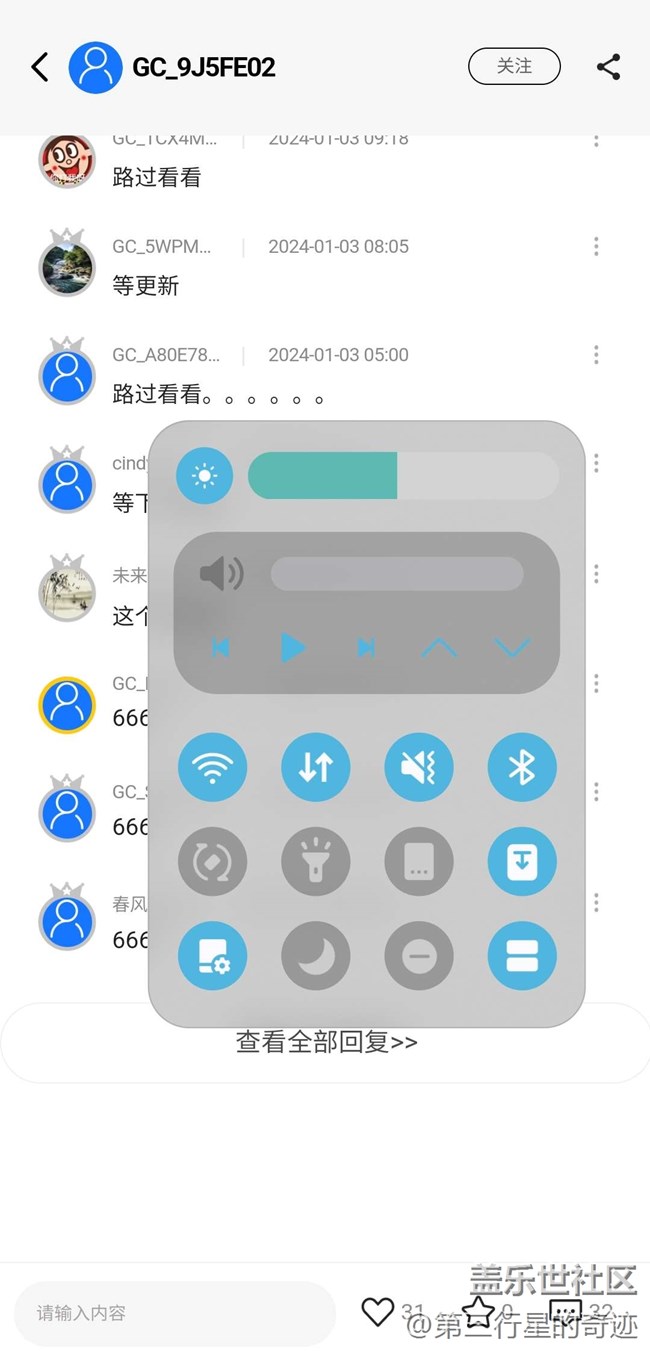The width and height of the screenshot is (650, 1360).
Task: Share this post
Action: 608,67
